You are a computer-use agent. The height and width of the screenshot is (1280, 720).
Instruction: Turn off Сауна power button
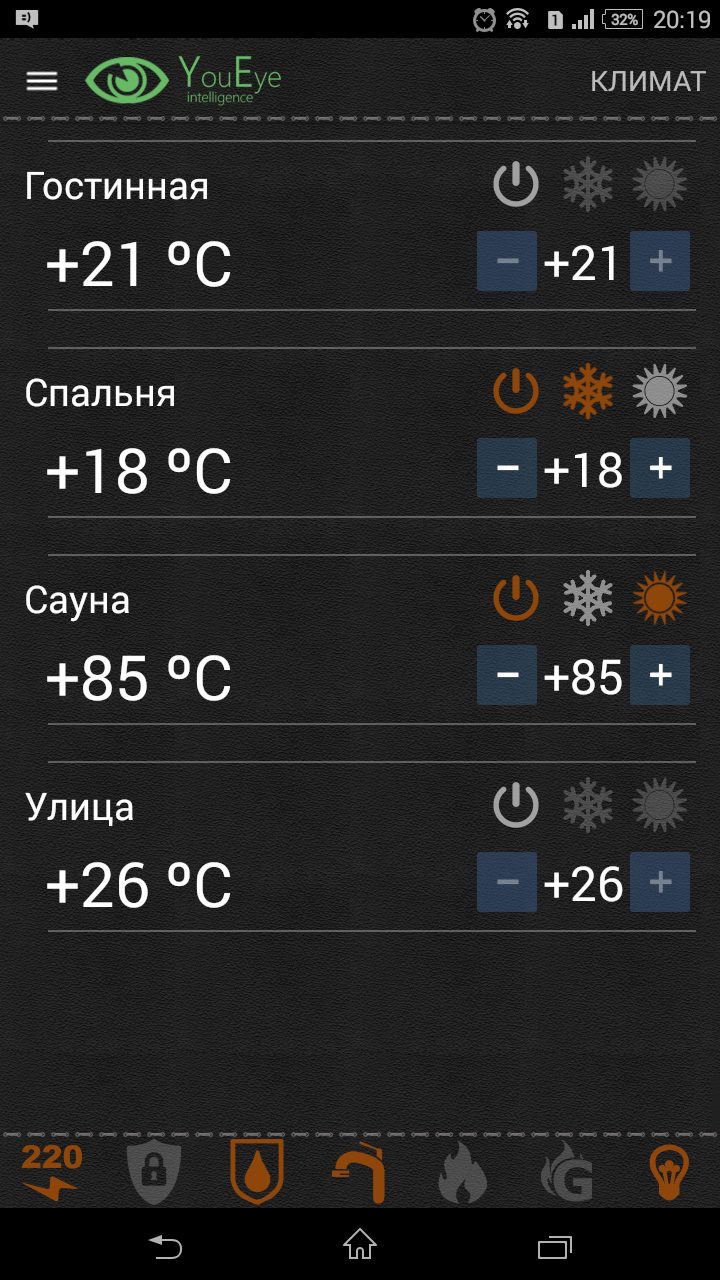click(x=515, y=599)
